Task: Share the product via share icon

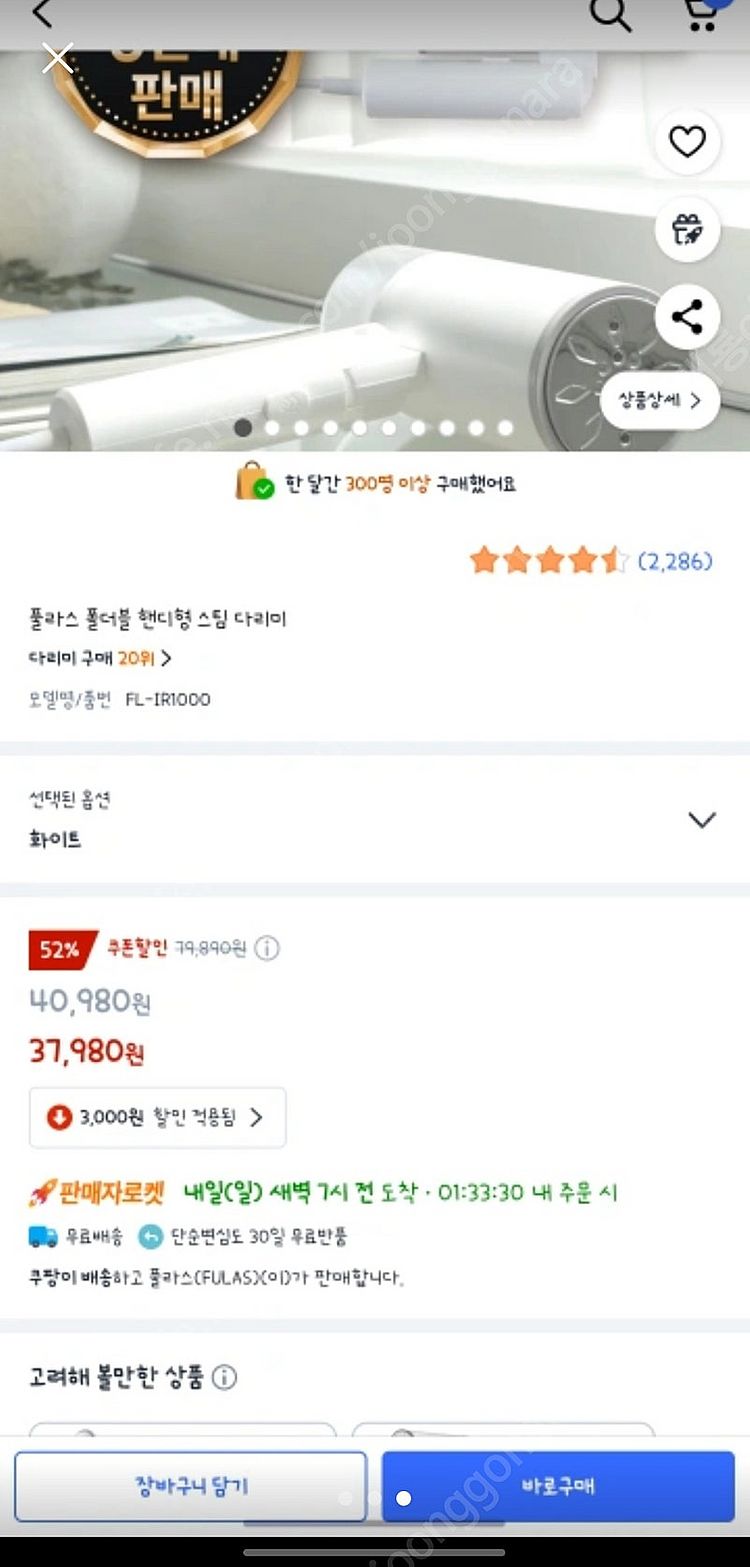Action: (x=686, y=316)
